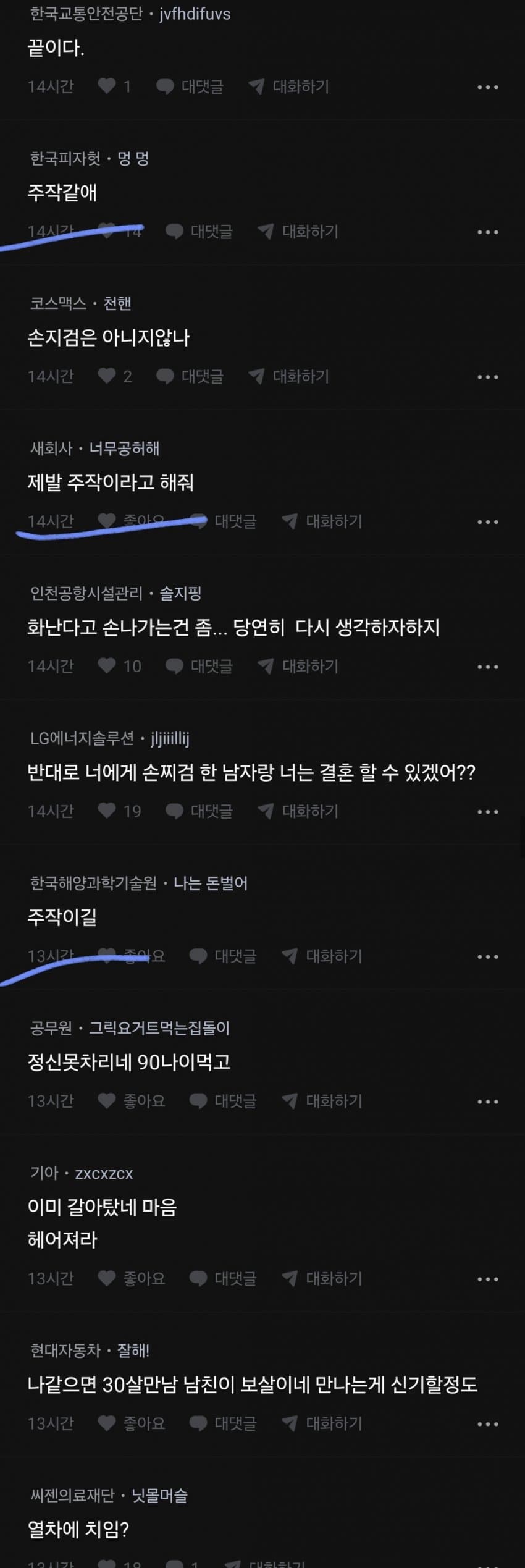Like the "손지검은 아니지않나" comment
This screenshot has height=1568, width=525.
coord(107,376)
